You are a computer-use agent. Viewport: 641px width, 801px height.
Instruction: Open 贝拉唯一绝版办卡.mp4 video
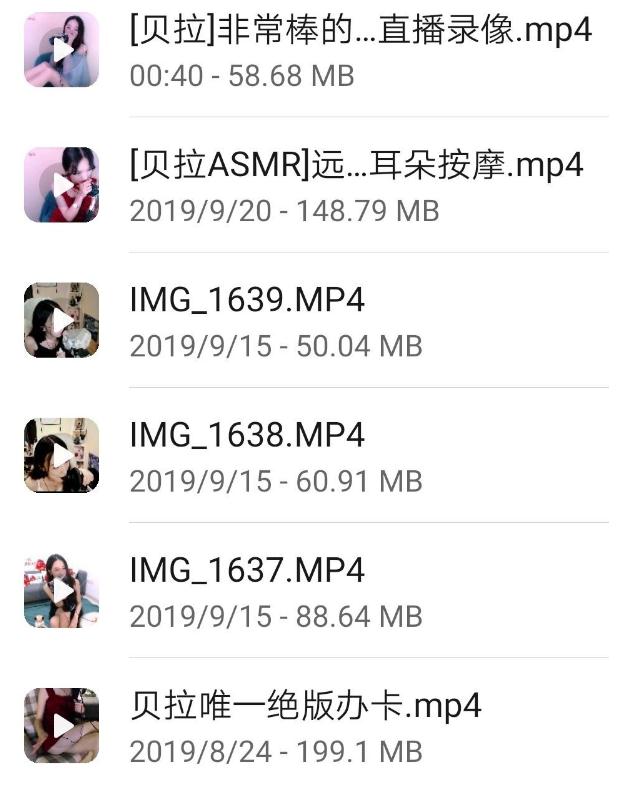tap(305, 706)
